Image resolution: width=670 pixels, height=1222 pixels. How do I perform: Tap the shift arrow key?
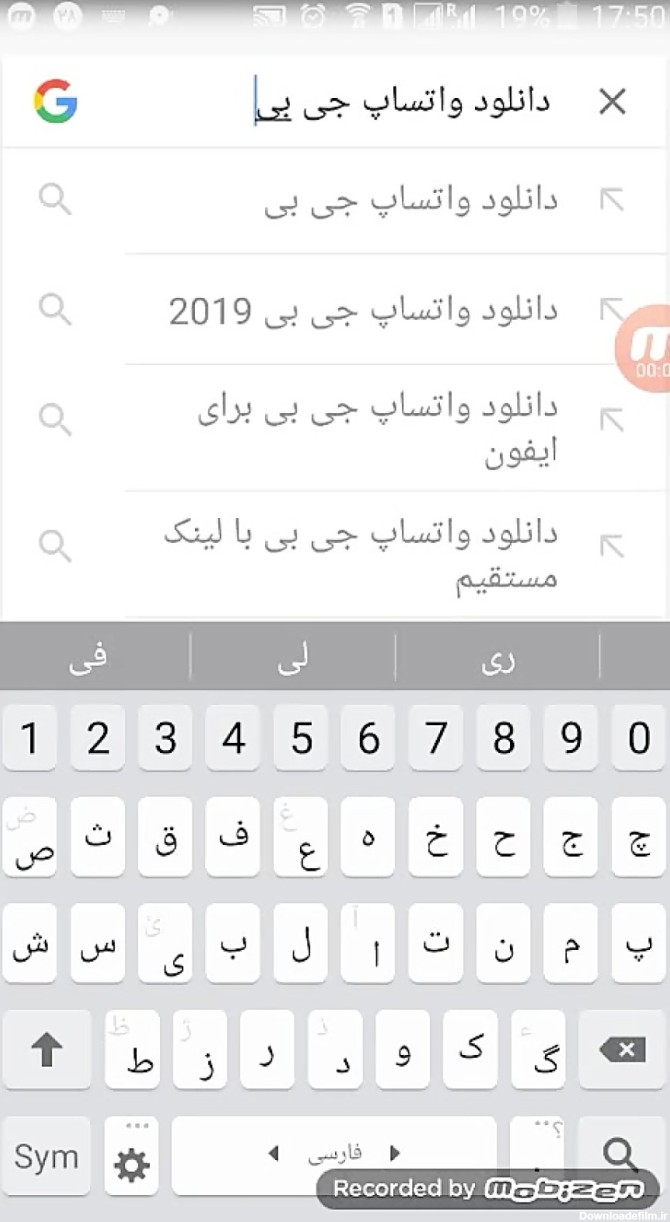tap(46, 1050)
